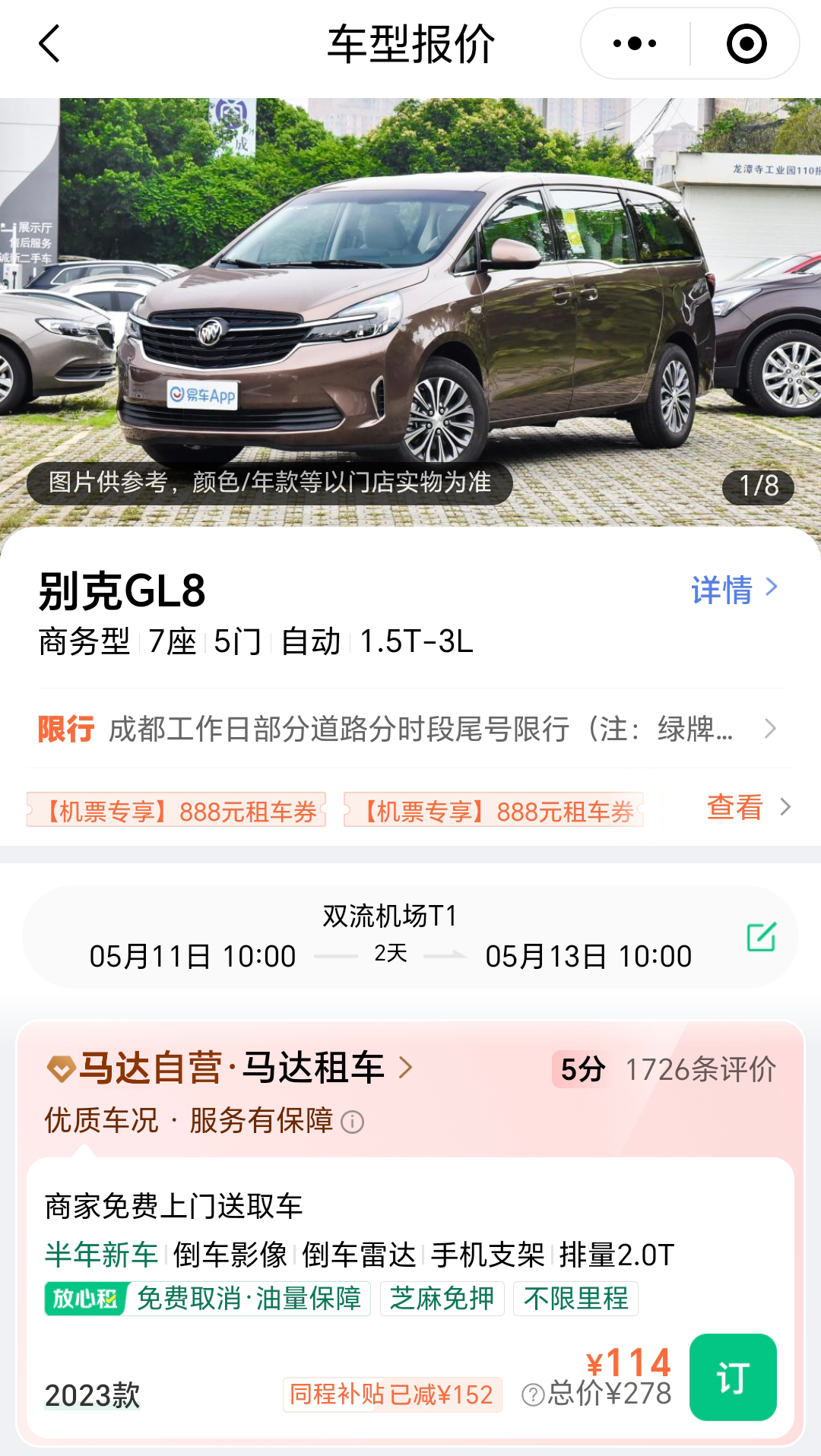
Task: Open the mini program more options menu
Action: coord(636,43)
